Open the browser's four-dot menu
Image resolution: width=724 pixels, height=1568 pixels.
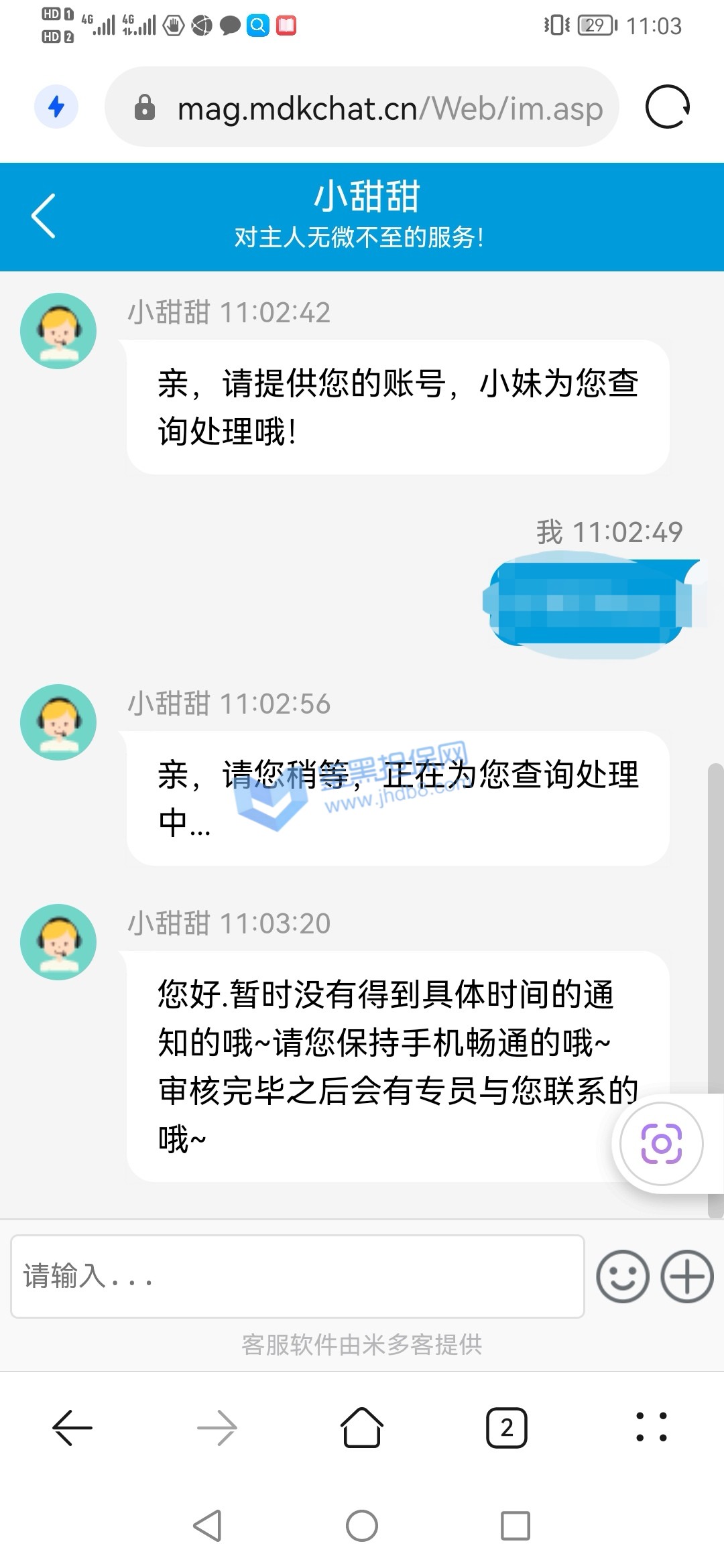pos(652,1427)
